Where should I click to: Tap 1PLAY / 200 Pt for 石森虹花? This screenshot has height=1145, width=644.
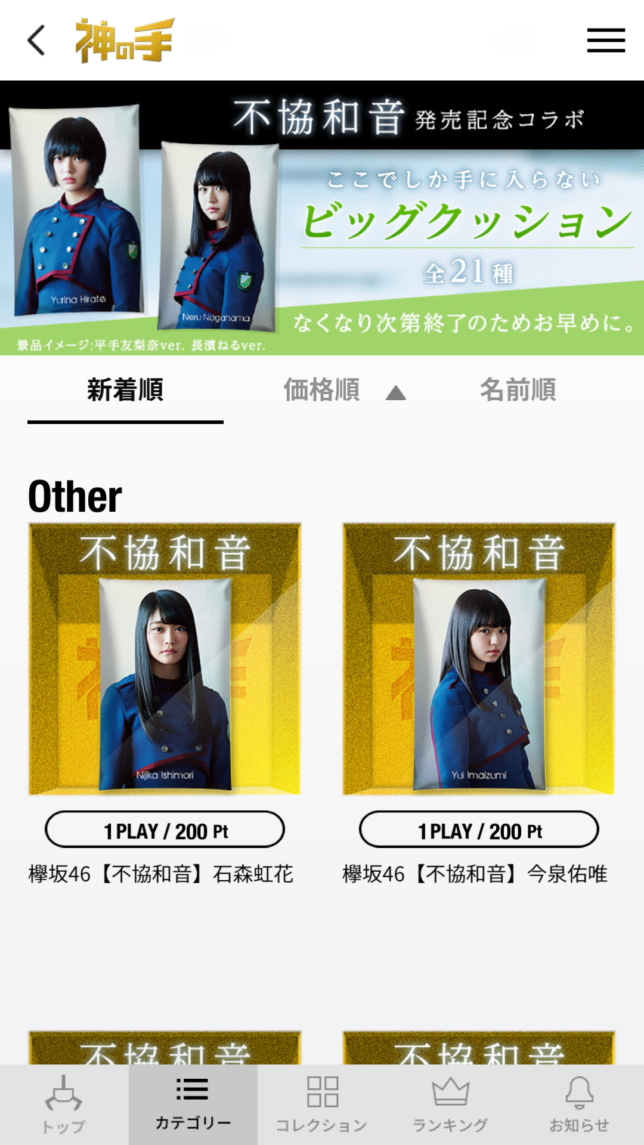164,830
